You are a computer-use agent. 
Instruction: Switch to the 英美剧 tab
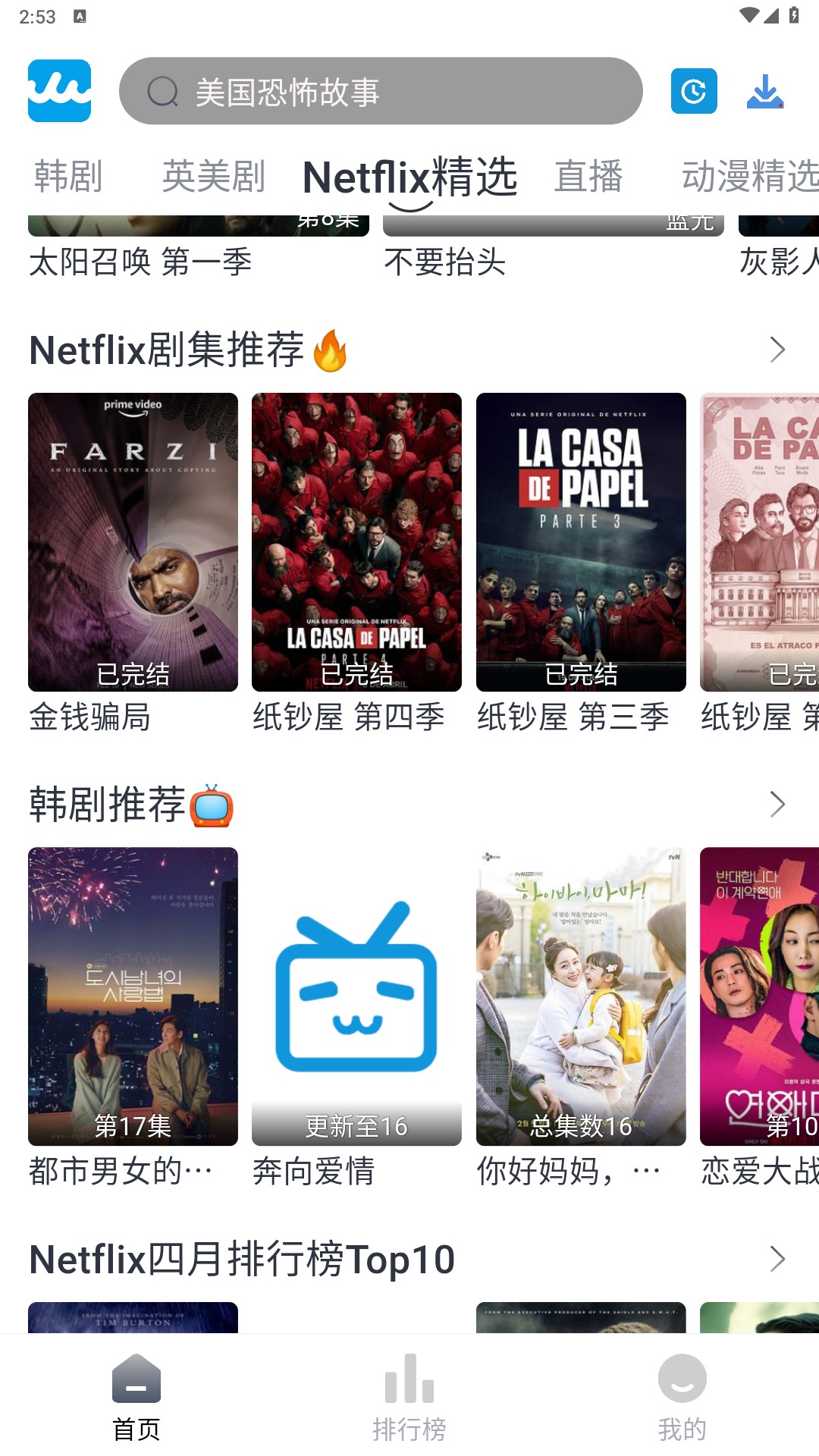pyautogui.click(x=213, y=177)
